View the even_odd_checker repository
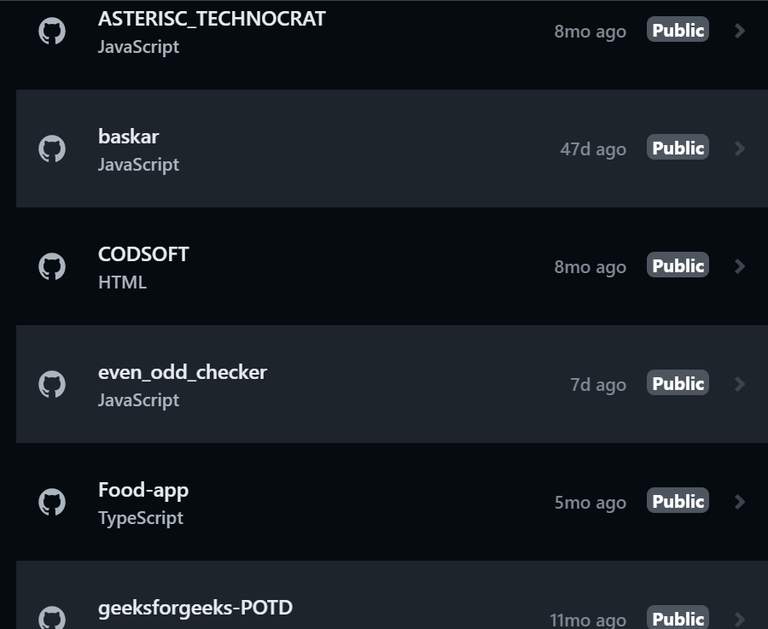The height and width of the screenshot is (629, 768). click(x=182, y=373)
